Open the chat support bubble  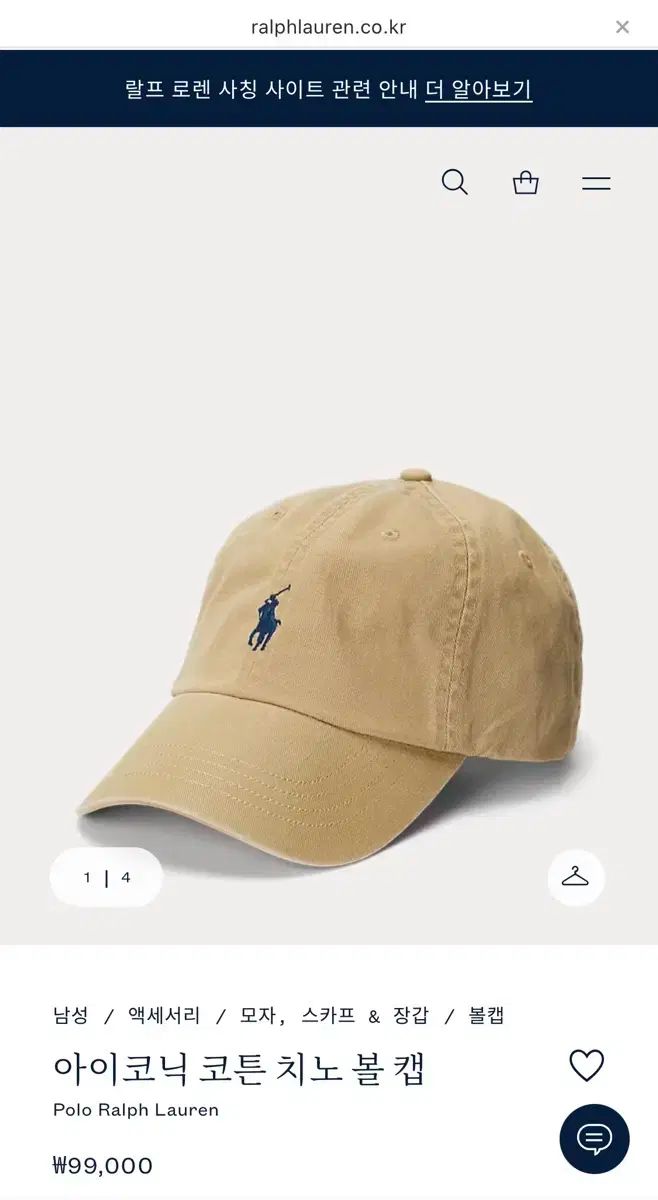coord(594,1138)
